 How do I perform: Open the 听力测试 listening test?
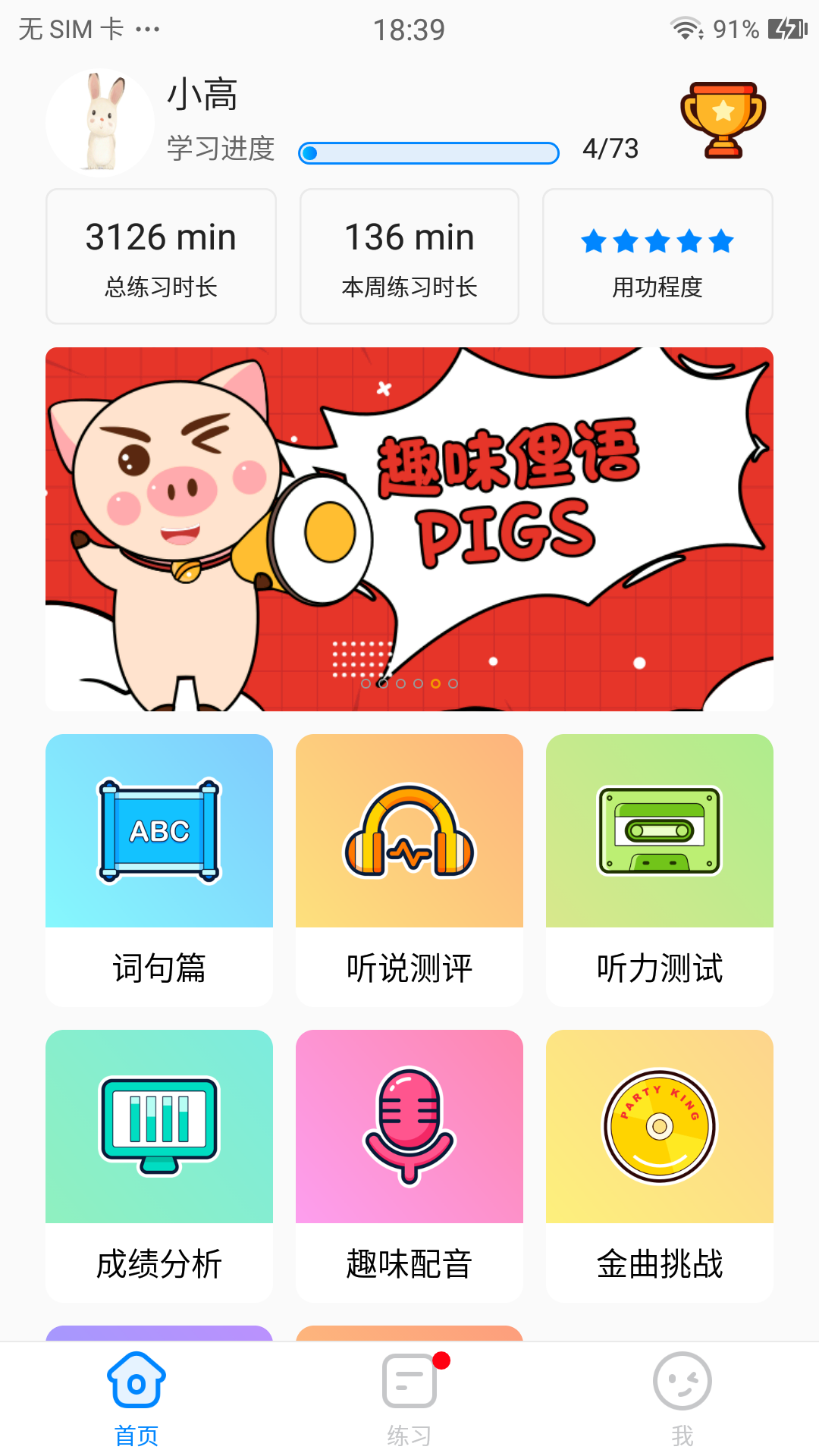(660, 869)
